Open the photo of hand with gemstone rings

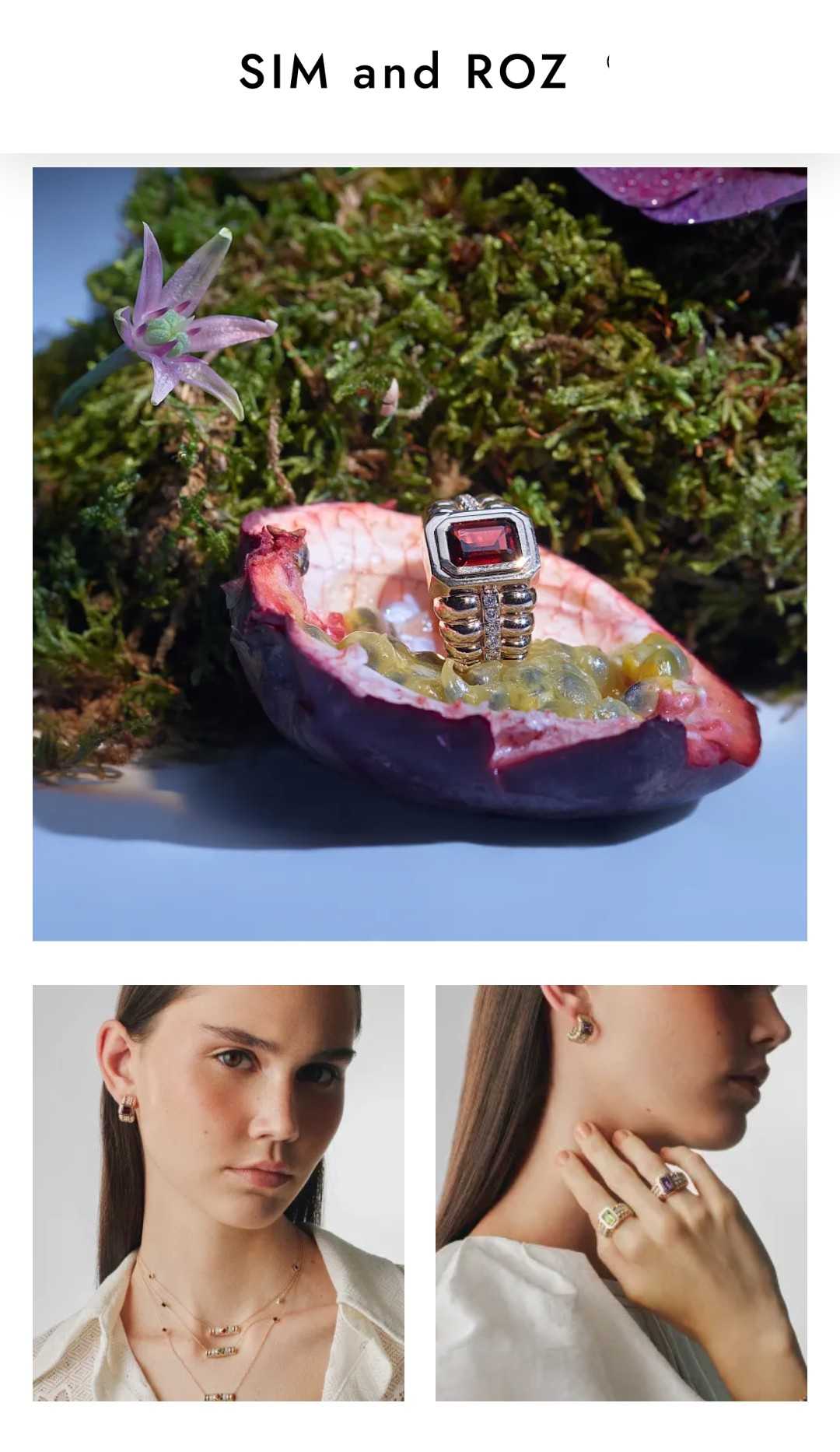coord(621,1192)
